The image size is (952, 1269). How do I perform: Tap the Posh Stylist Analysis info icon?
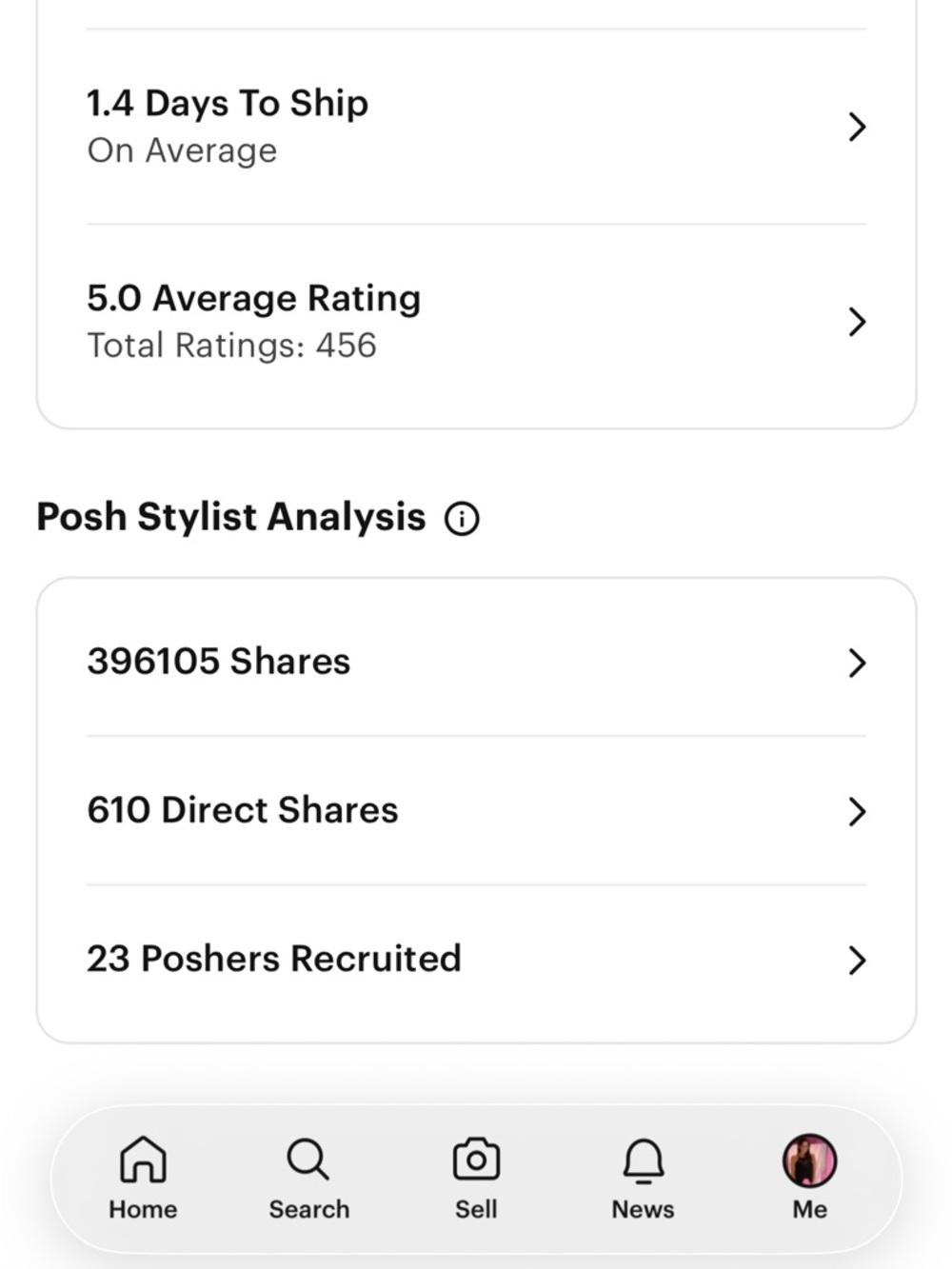pyautogui.click(x=462, y=519)
